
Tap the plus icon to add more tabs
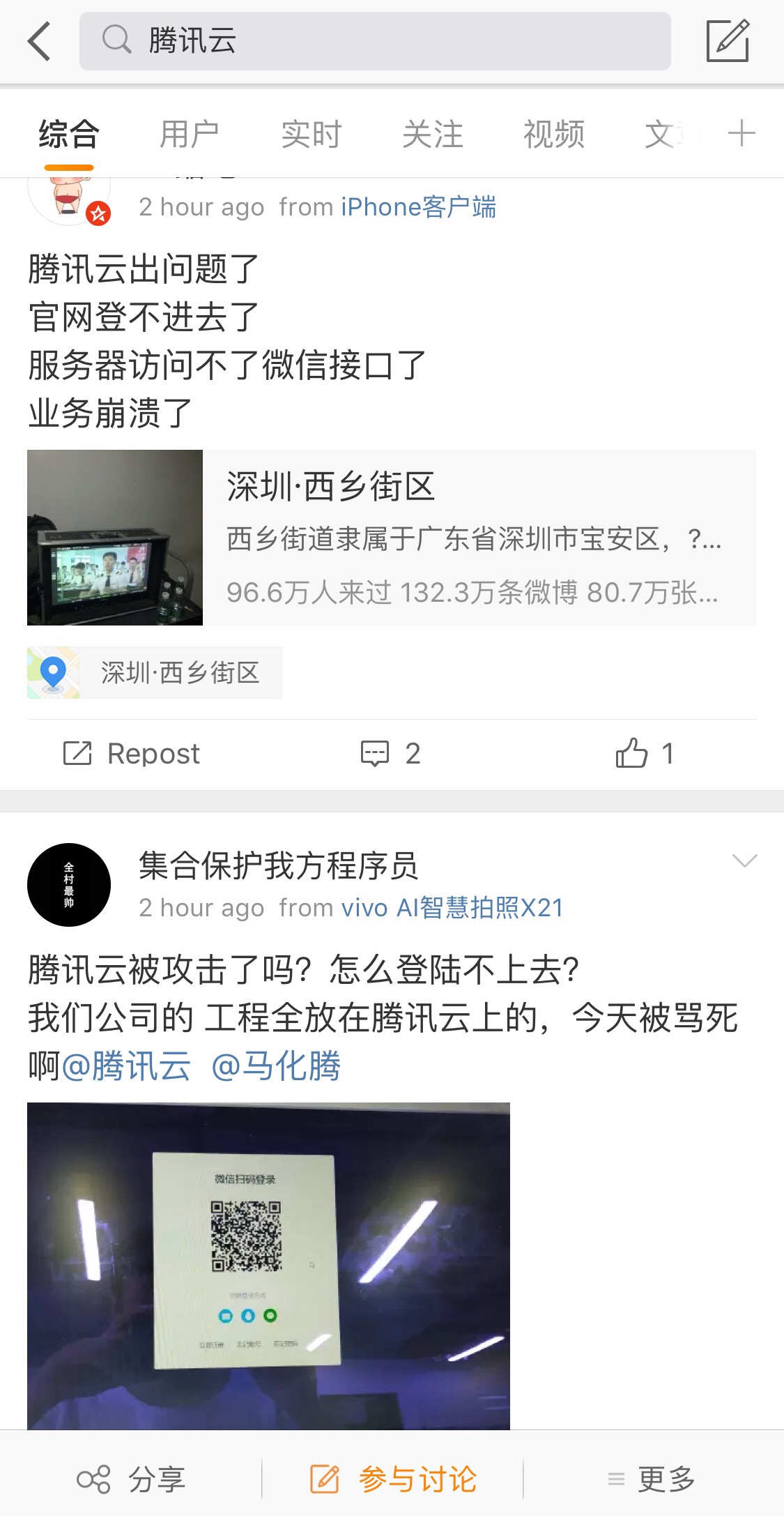coord(741,132)
